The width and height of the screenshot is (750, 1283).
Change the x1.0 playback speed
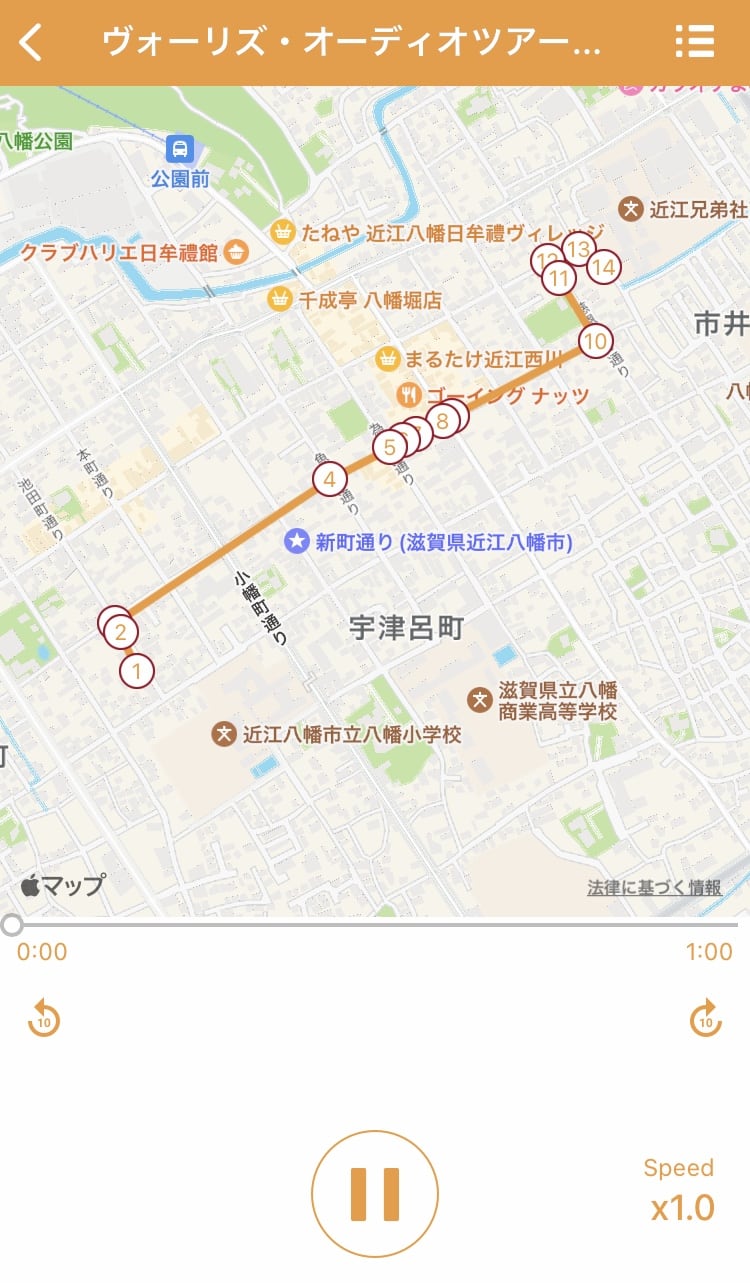(x=681, y=1207)
